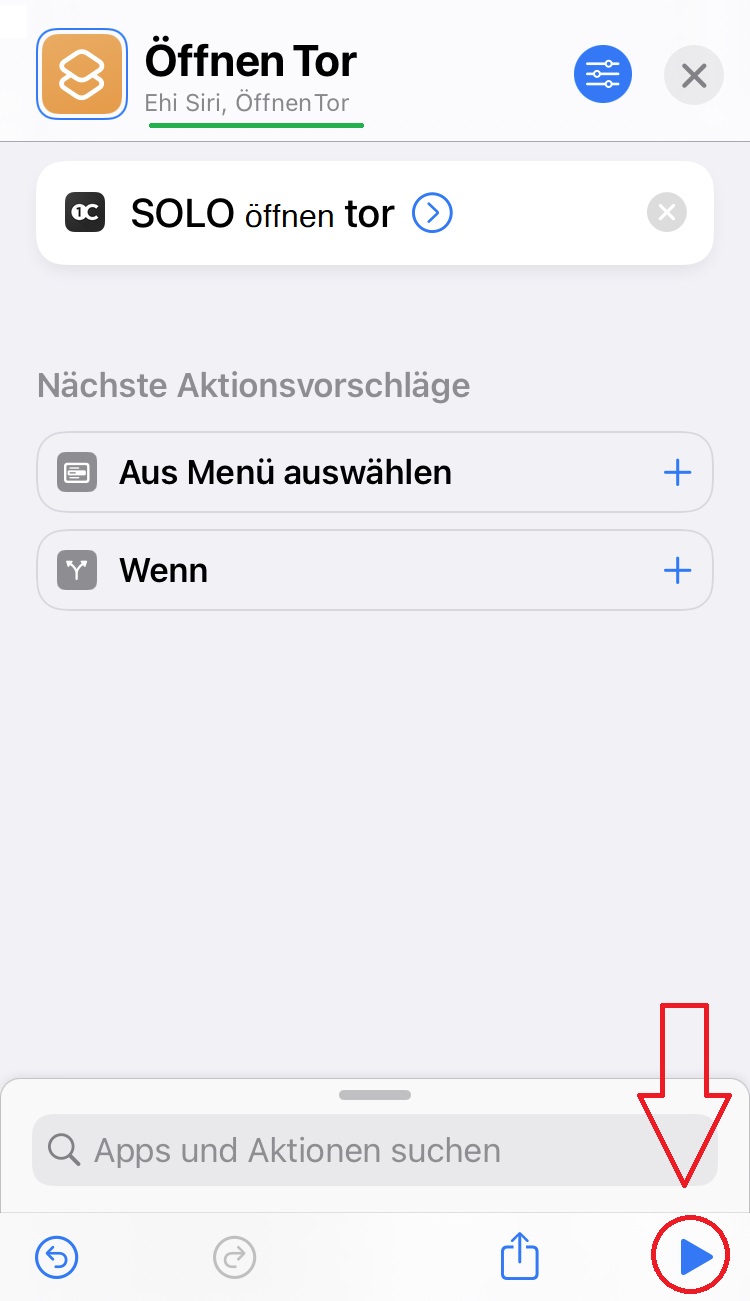The image size is (750, 1301).
Task: Close the Öffnen Tor shortcut editor
Action: coord(694,75)
